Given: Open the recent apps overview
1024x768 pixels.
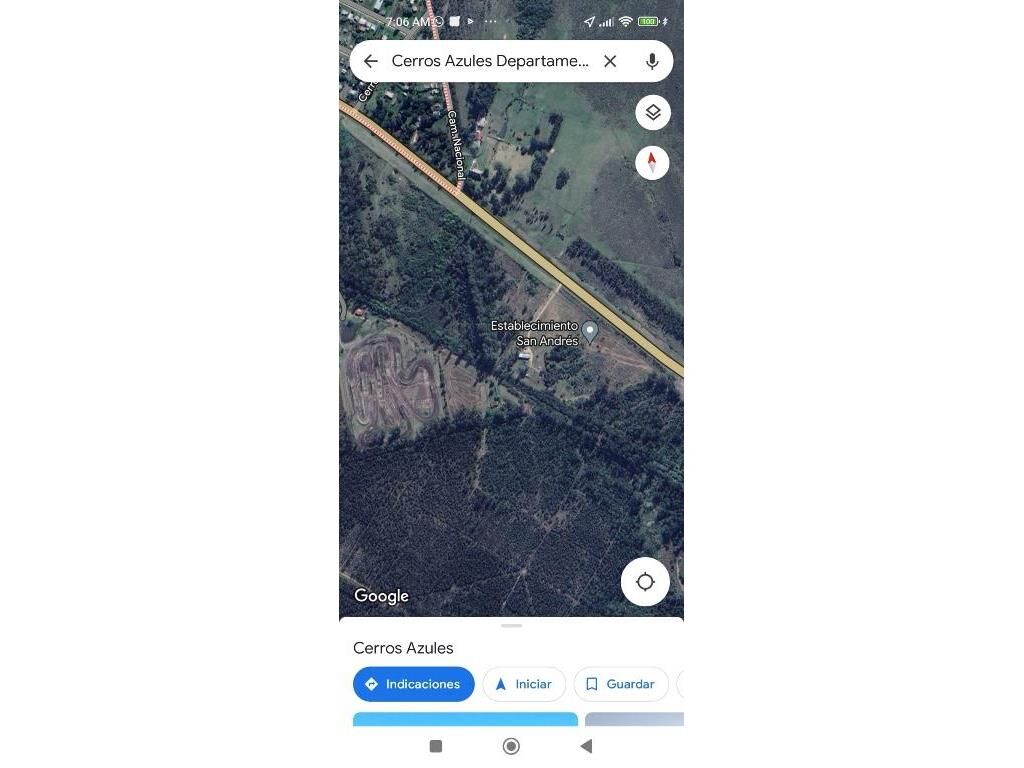Looking at the screenshot, I should (x=435, y=746).
